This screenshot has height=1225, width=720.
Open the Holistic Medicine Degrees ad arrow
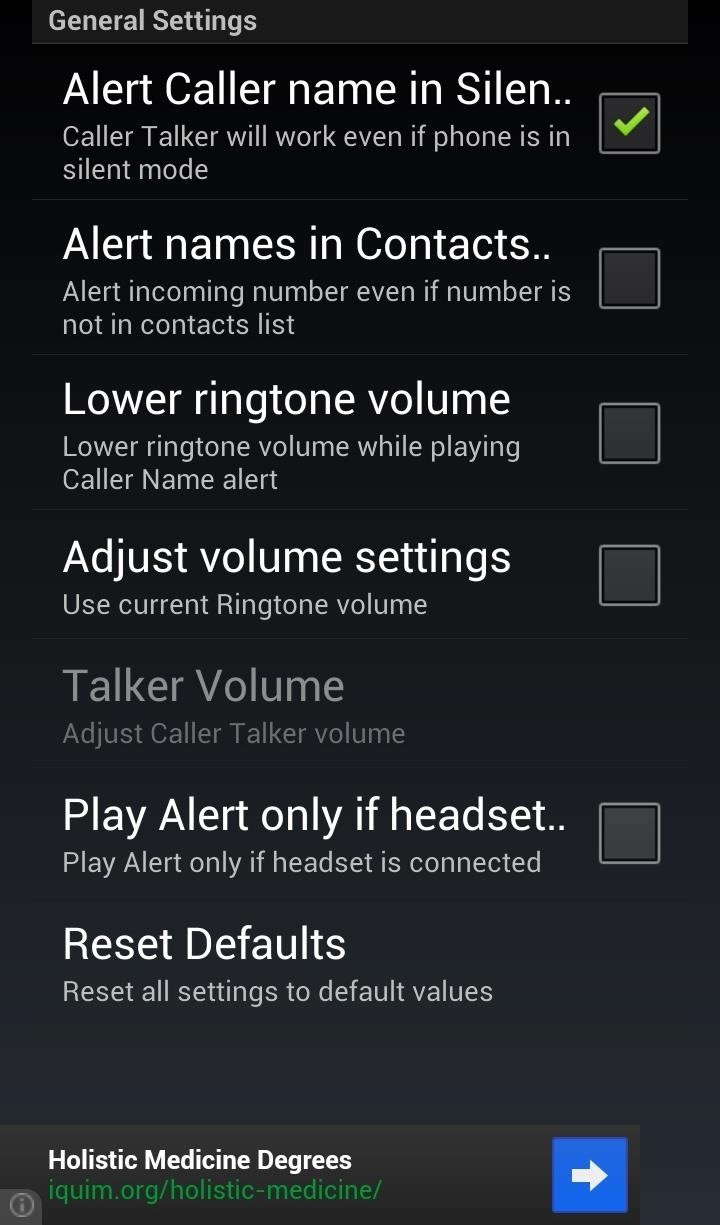tap(590, 1175)
